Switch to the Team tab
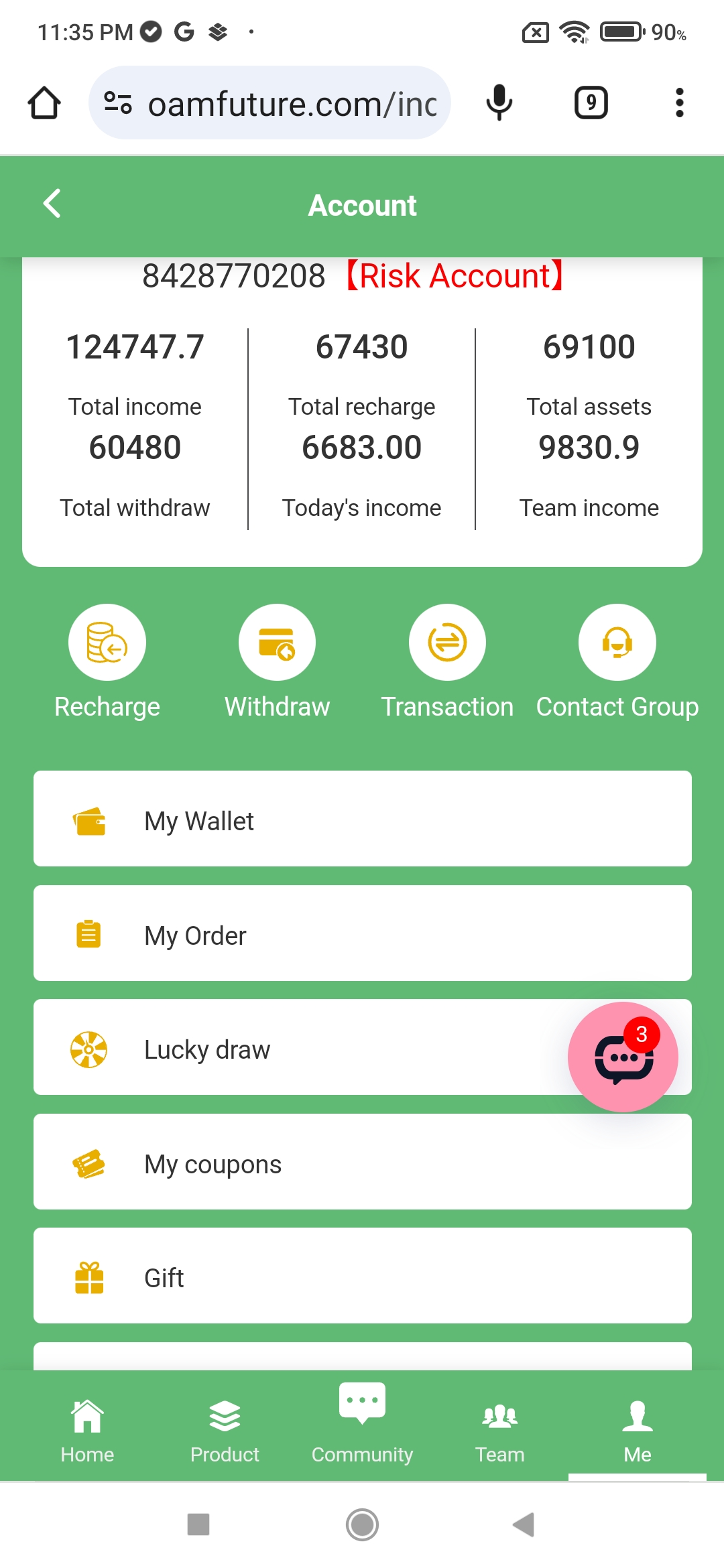Image resolution: width=724 pixels, height=1568 pixels. tap(499, 1427)
